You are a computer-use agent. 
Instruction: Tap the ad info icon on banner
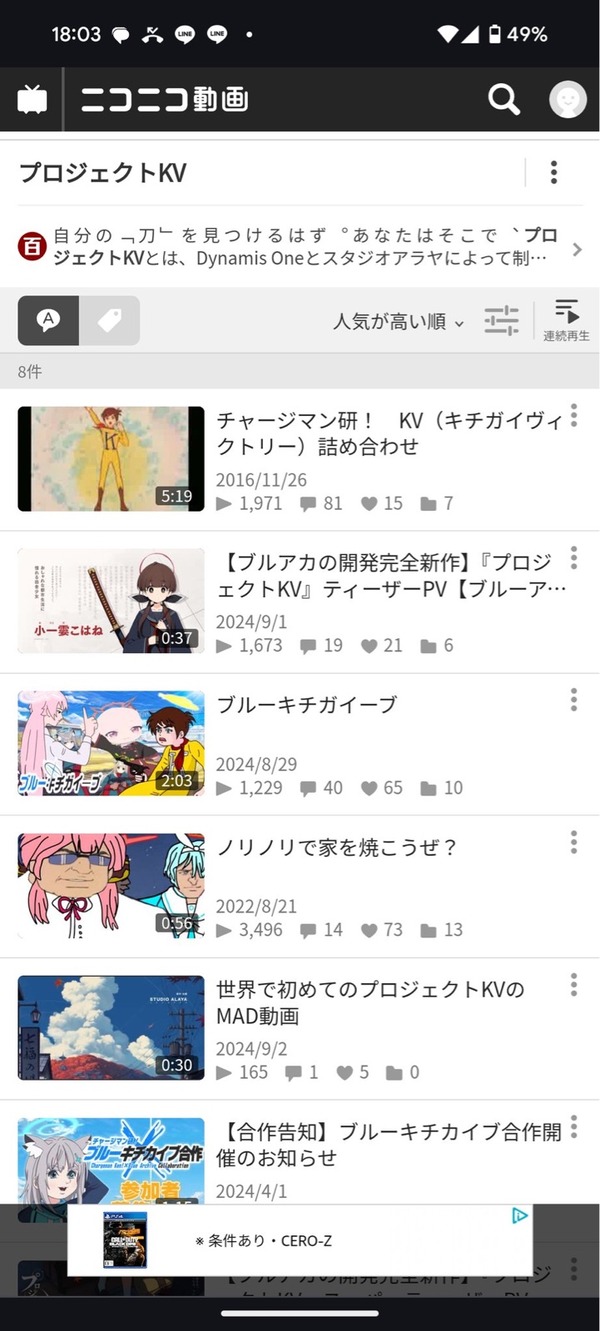point(519,1216)
